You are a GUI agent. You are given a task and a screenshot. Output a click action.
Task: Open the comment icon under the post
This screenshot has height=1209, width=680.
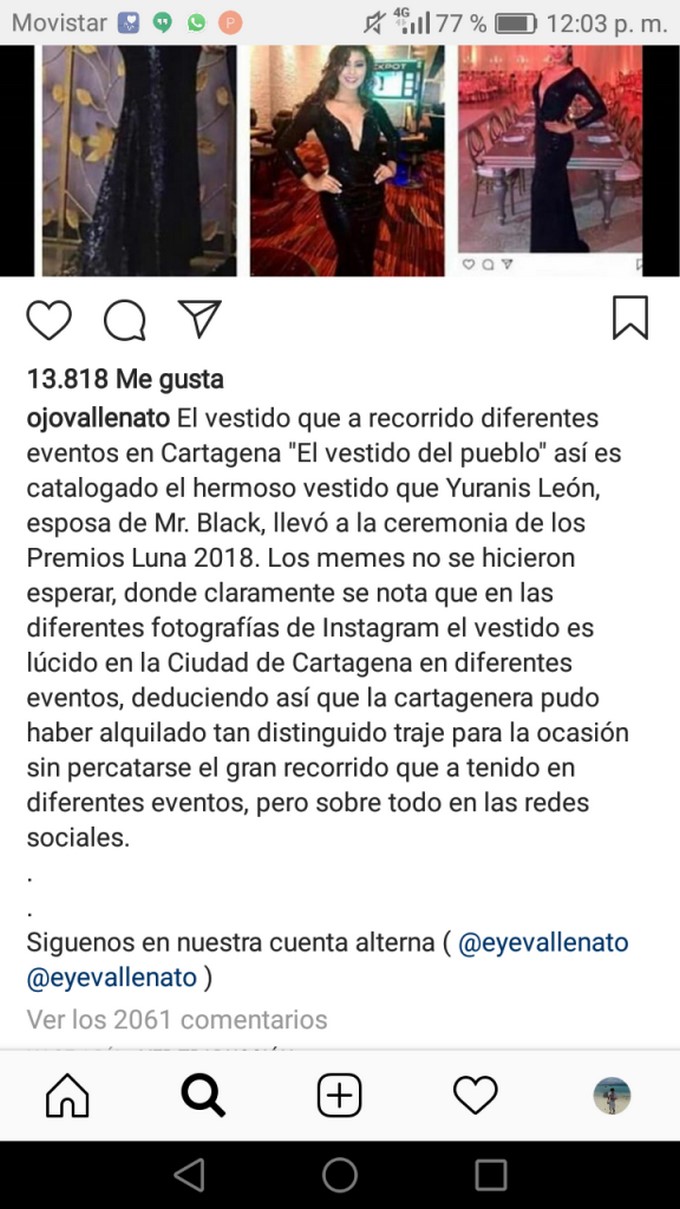(x=125, y=320)
